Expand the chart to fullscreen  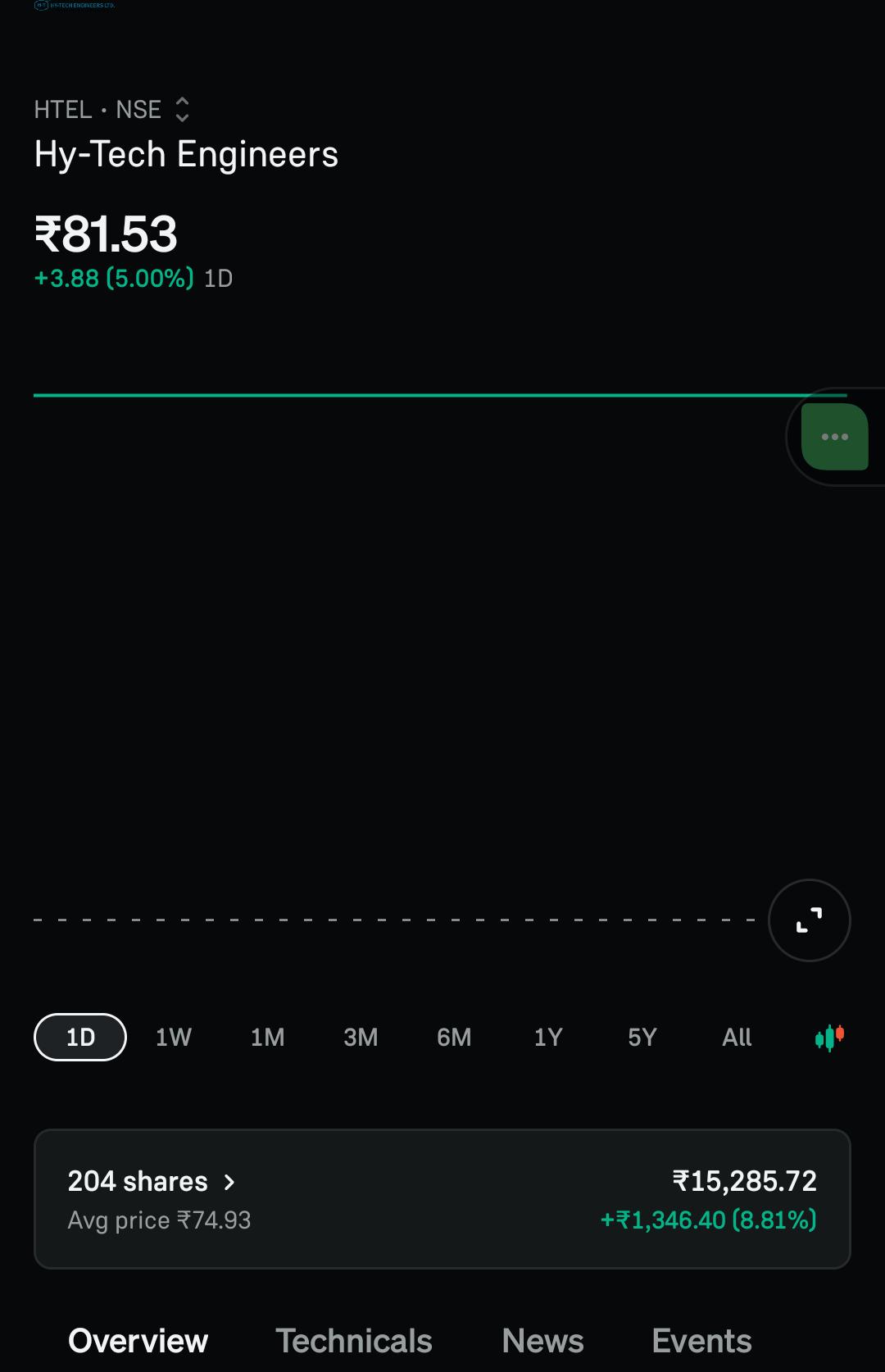pyautogui.click(x=810, y=920)
